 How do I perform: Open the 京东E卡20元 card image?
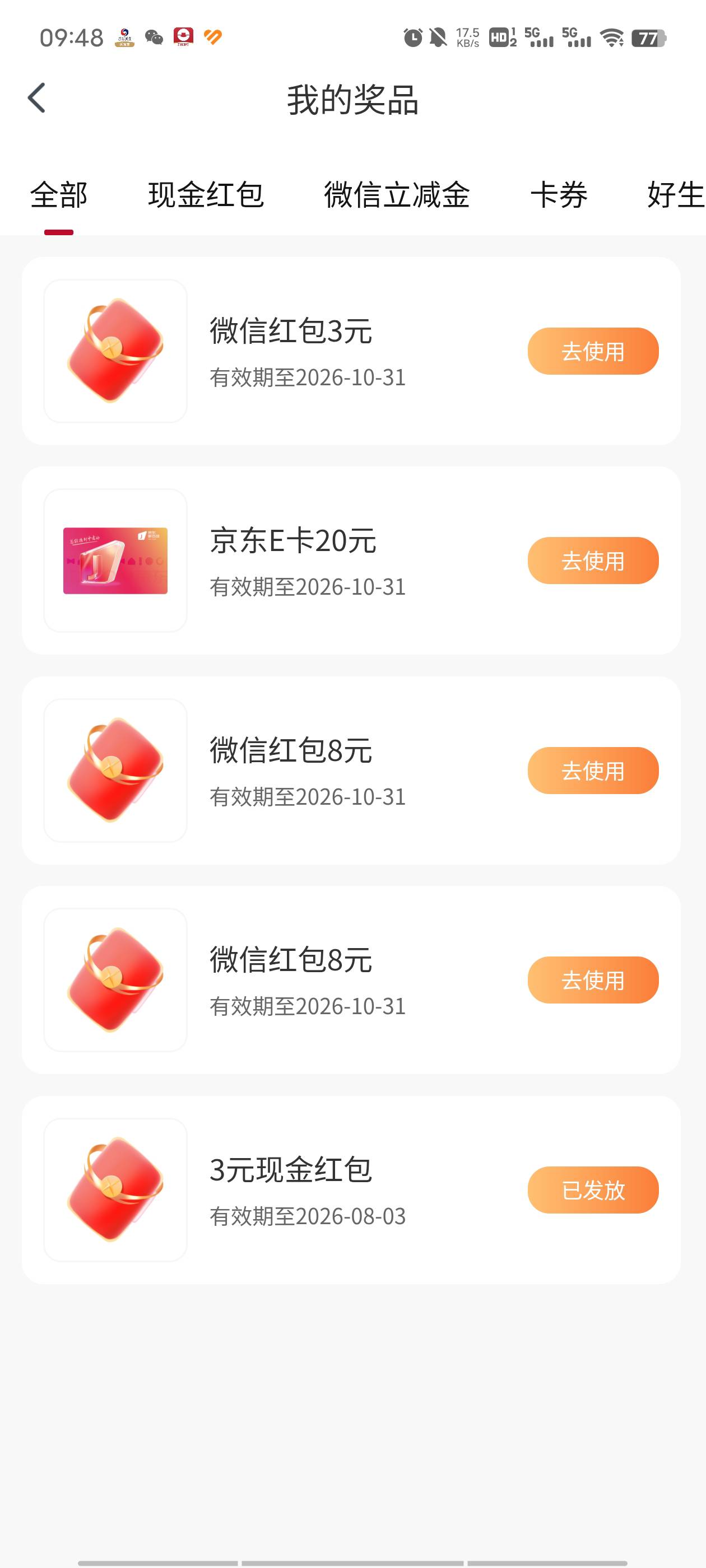point(115,561)
